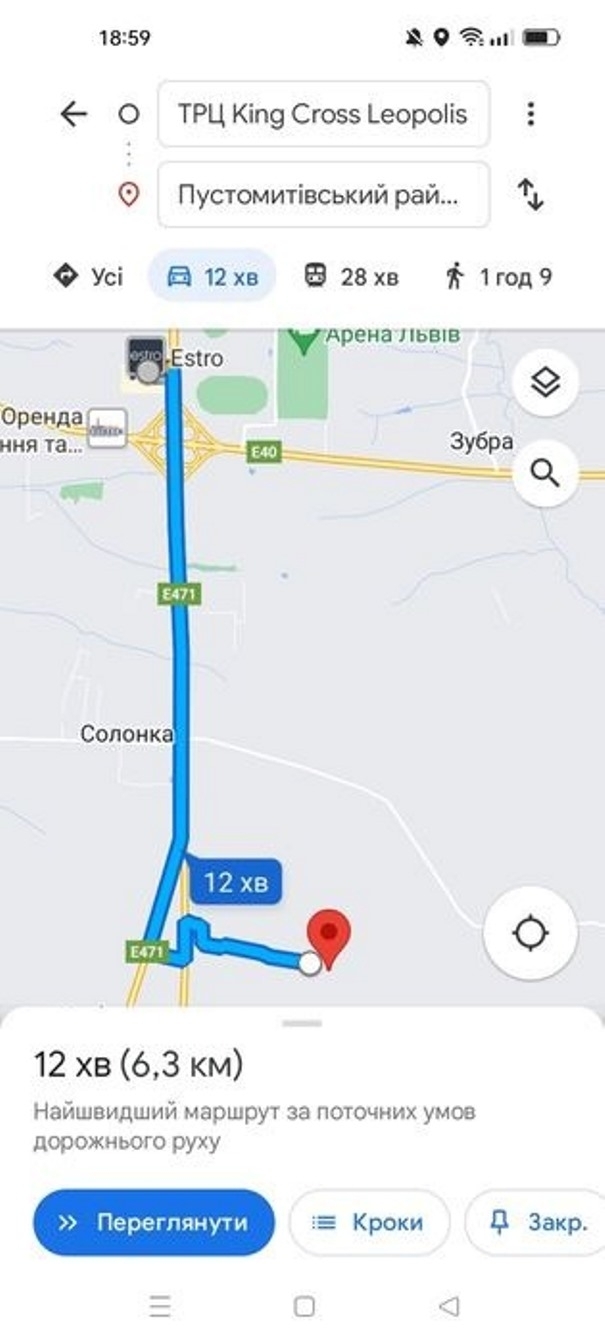Viewport: 605px width, 1344px height.
Task: Select the driving 12 хв tab
Action: click(212, 276)
